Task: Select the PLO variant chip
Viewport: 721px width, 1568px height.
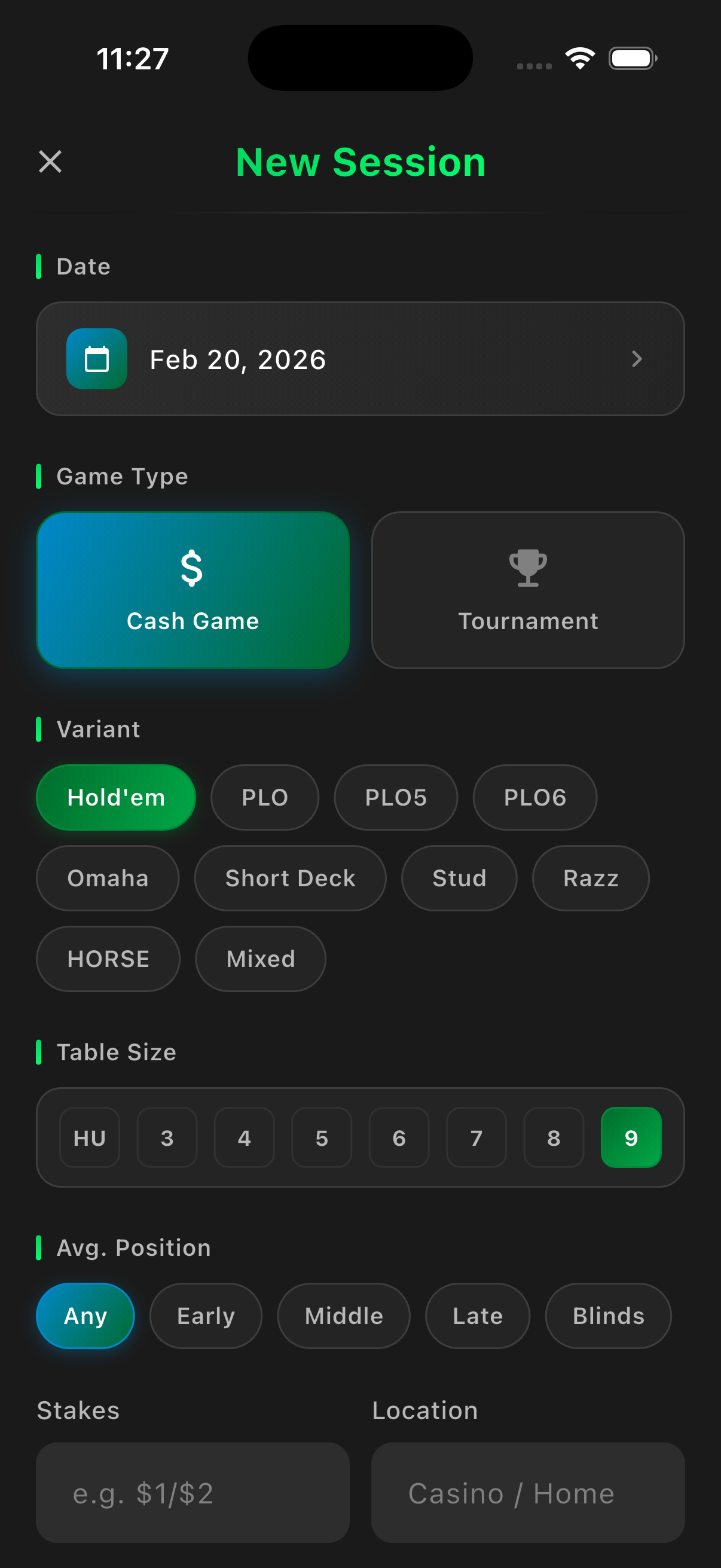Action: point(265,797)
